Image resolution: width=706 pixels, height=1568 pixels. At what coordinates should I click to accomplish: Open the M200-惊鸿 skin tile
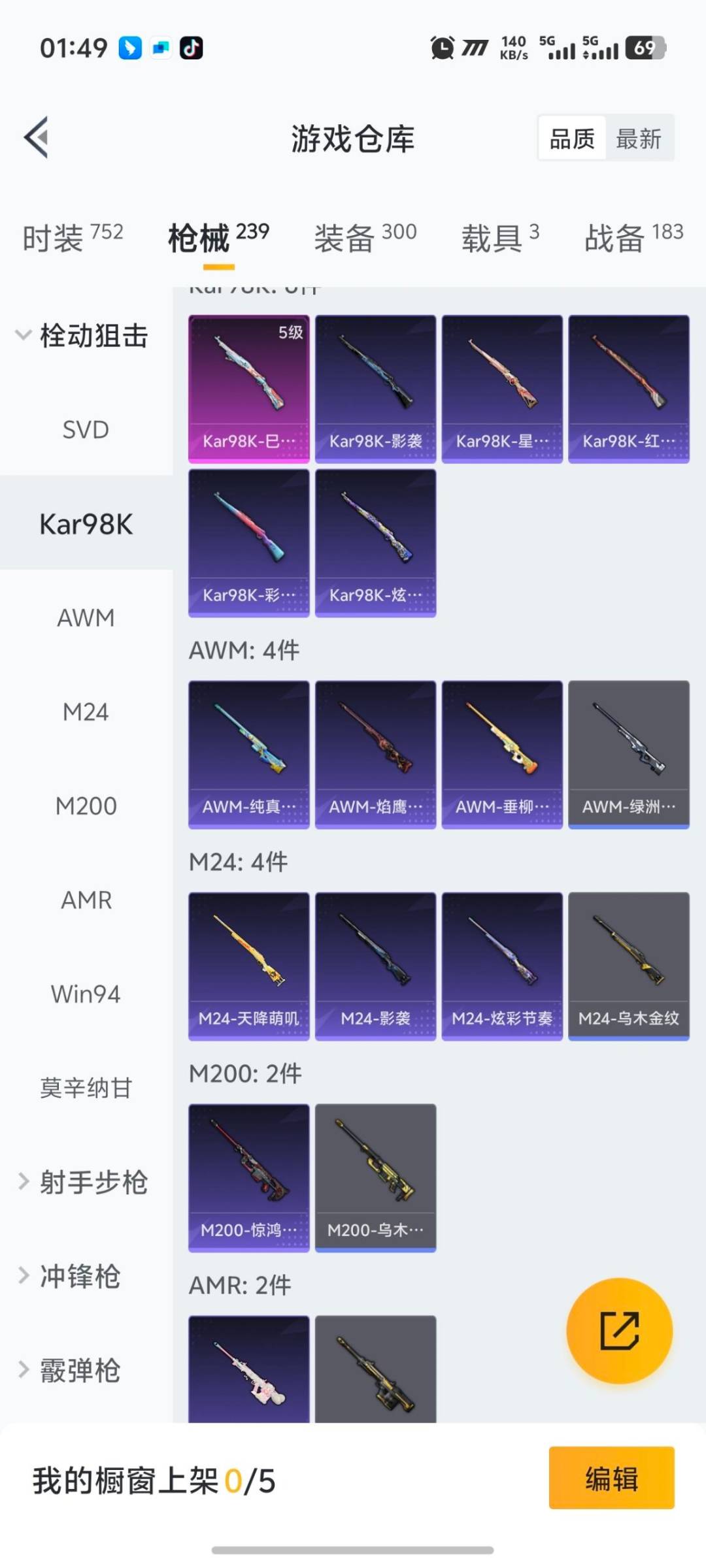249,1177
